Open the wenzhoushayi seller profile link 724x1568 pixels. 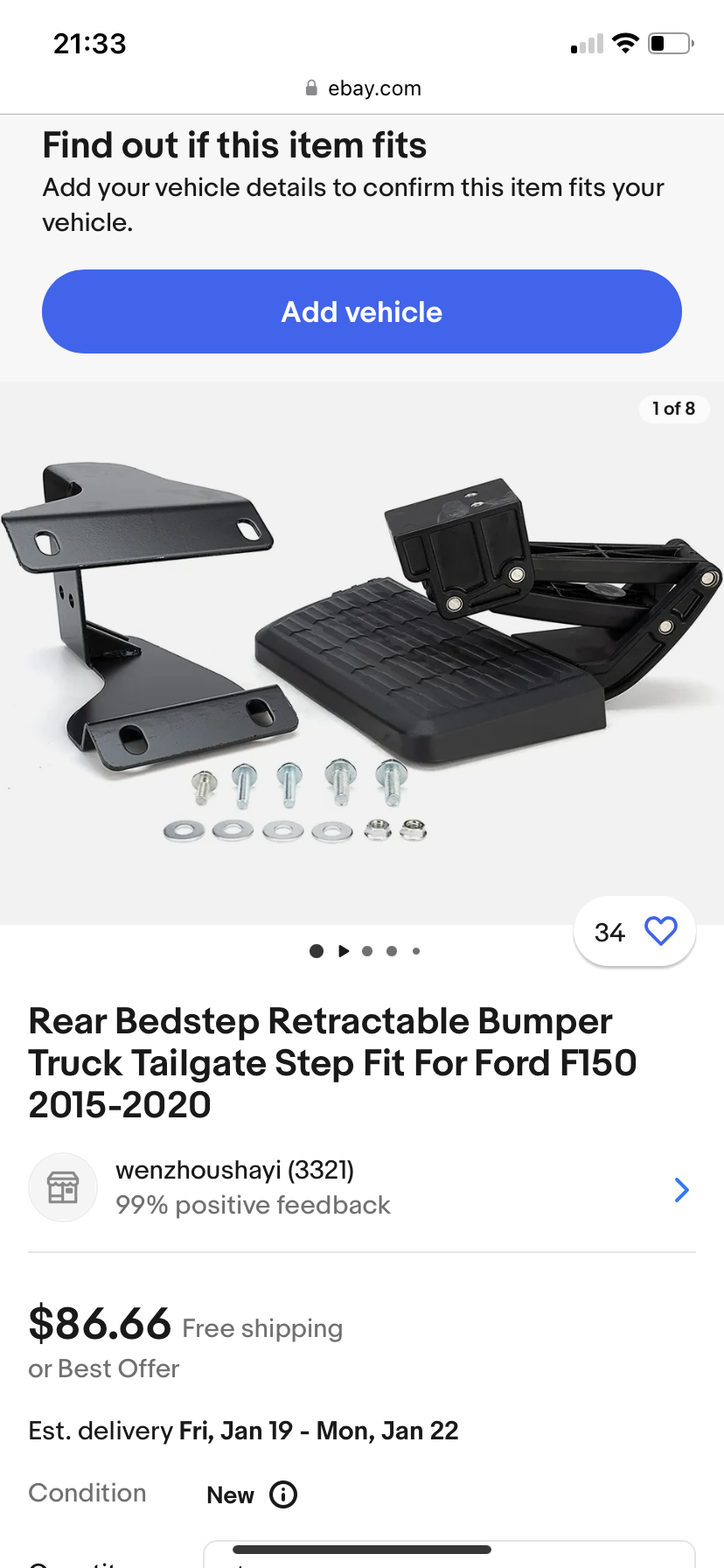[x=234, y=1169]
